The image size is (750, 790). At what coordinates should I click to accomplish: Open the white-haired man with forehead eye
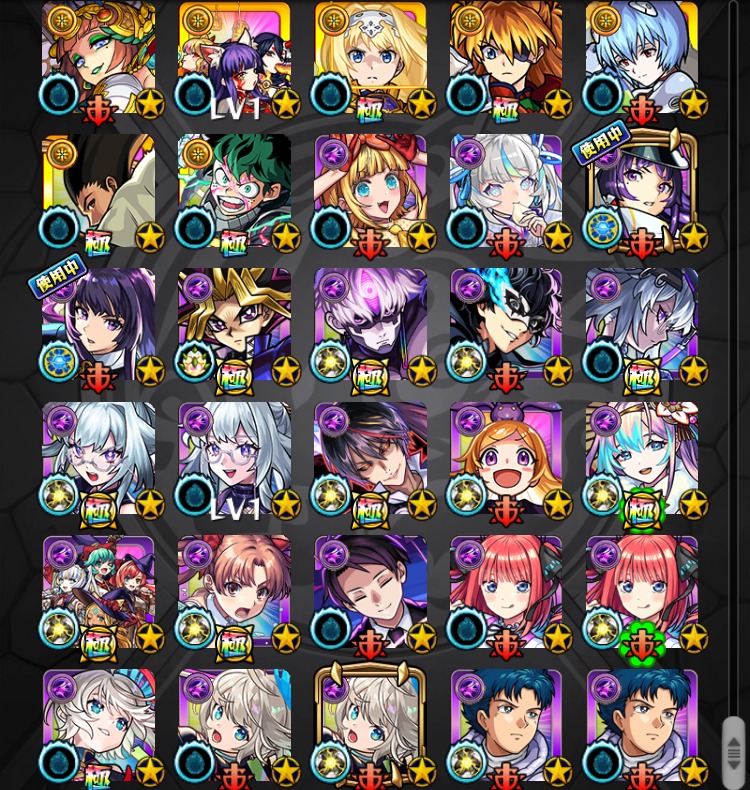[370, 325]
